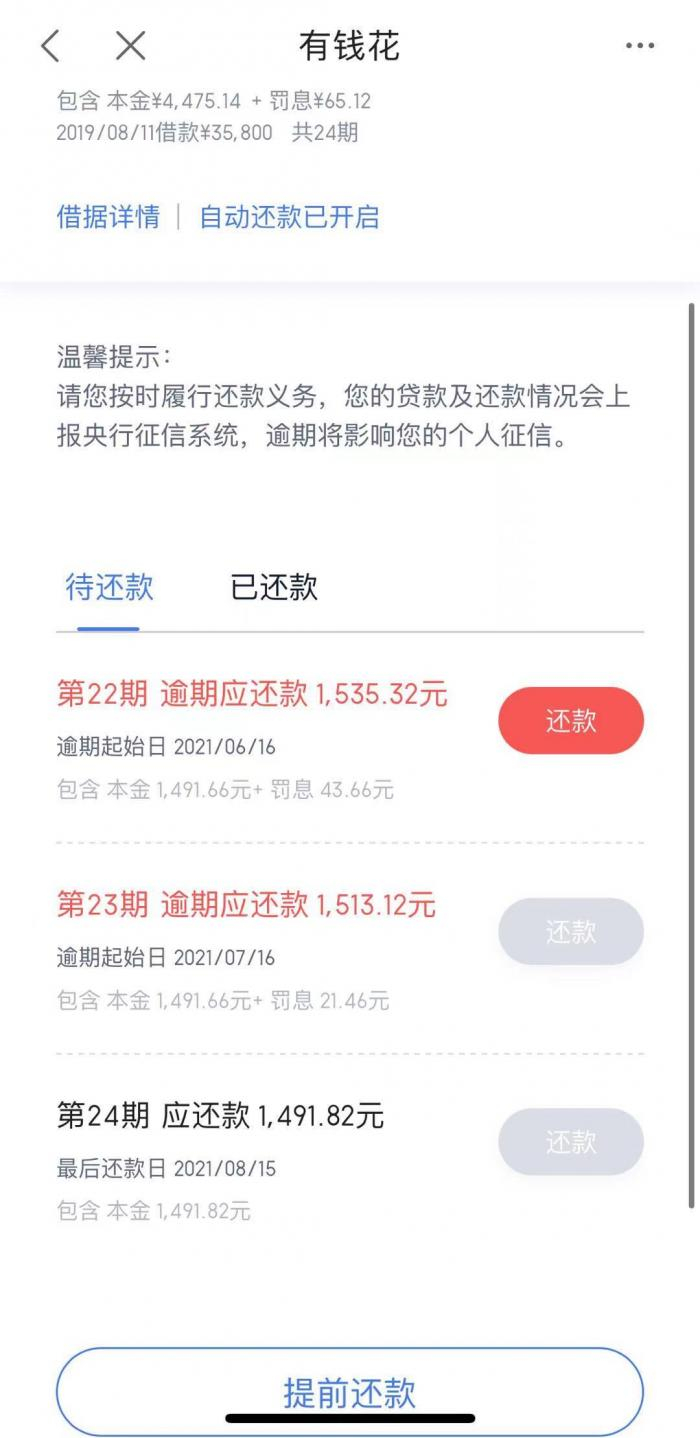
Task: Open the 自动还款已开启 setting
Action: (x=289, y=217)
